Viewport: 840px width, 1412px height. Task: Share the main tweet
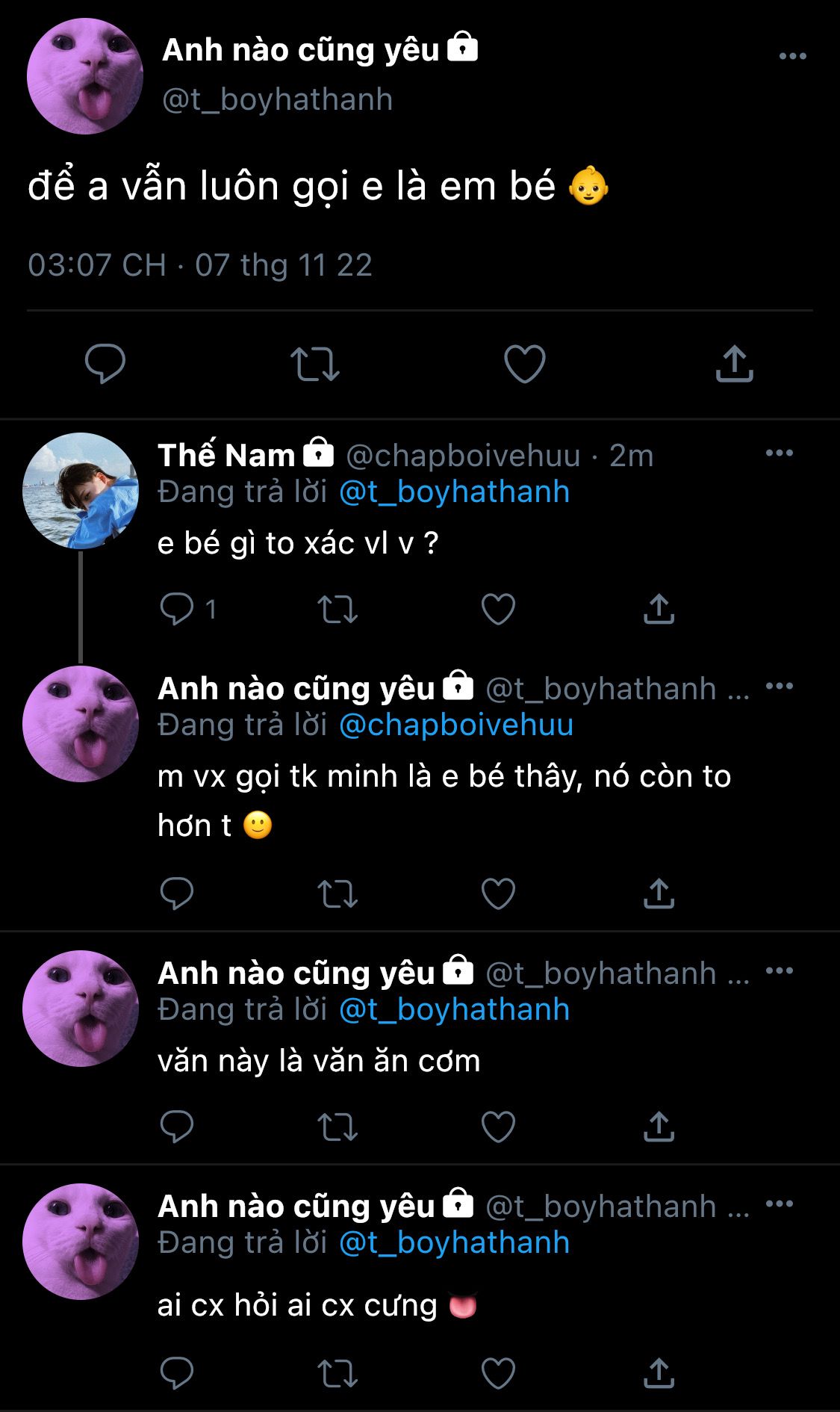734,364
